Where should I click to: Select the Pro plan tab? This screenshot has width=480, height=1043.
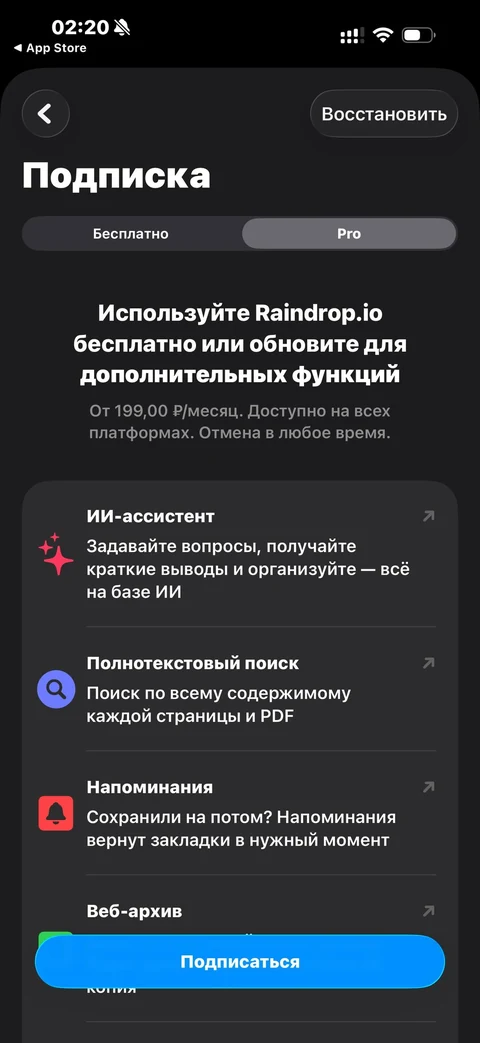[x=349, y=234]
